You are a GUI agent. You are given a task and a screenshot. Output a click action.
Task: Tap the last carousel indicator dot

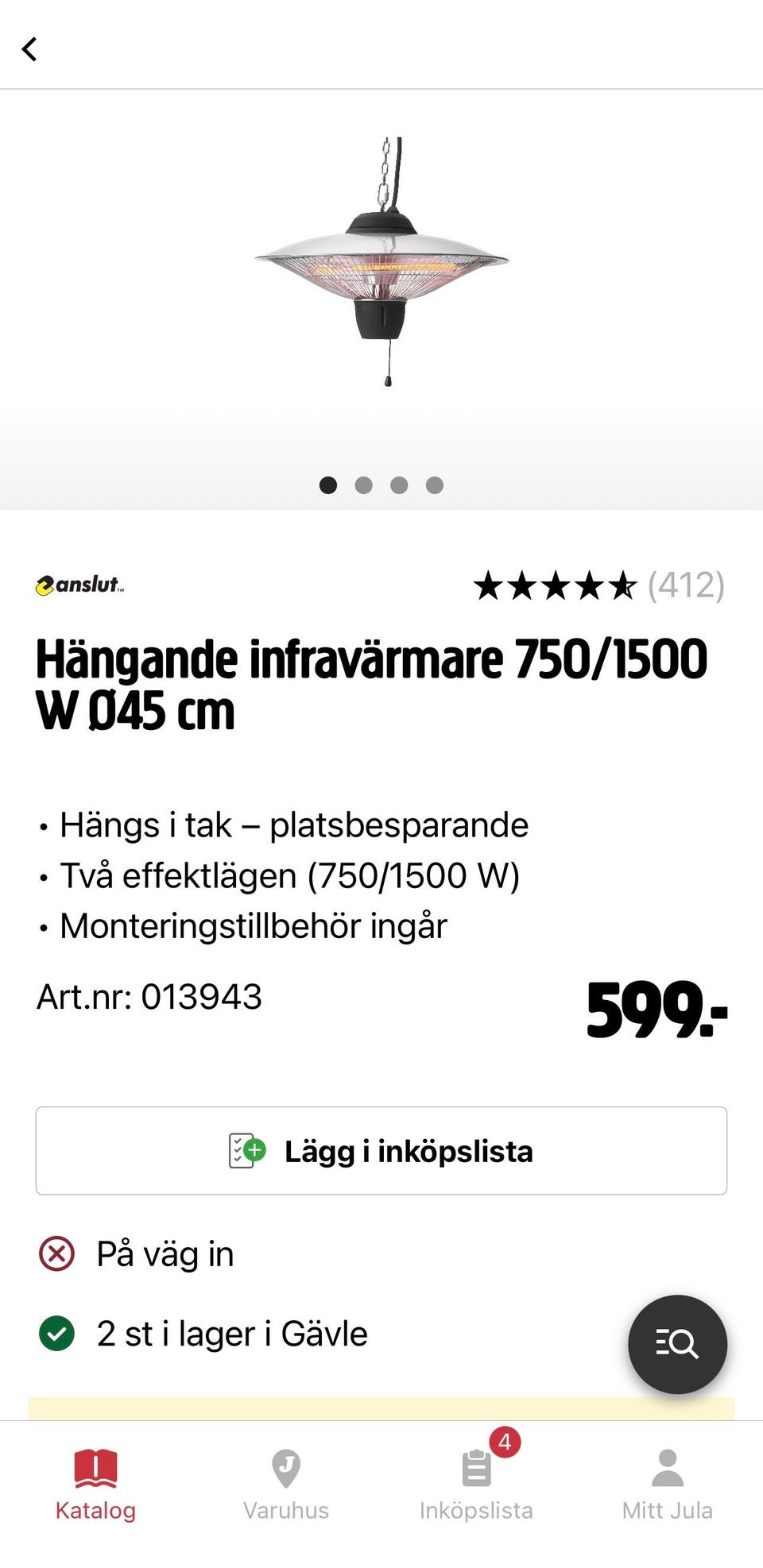[434, 485]
